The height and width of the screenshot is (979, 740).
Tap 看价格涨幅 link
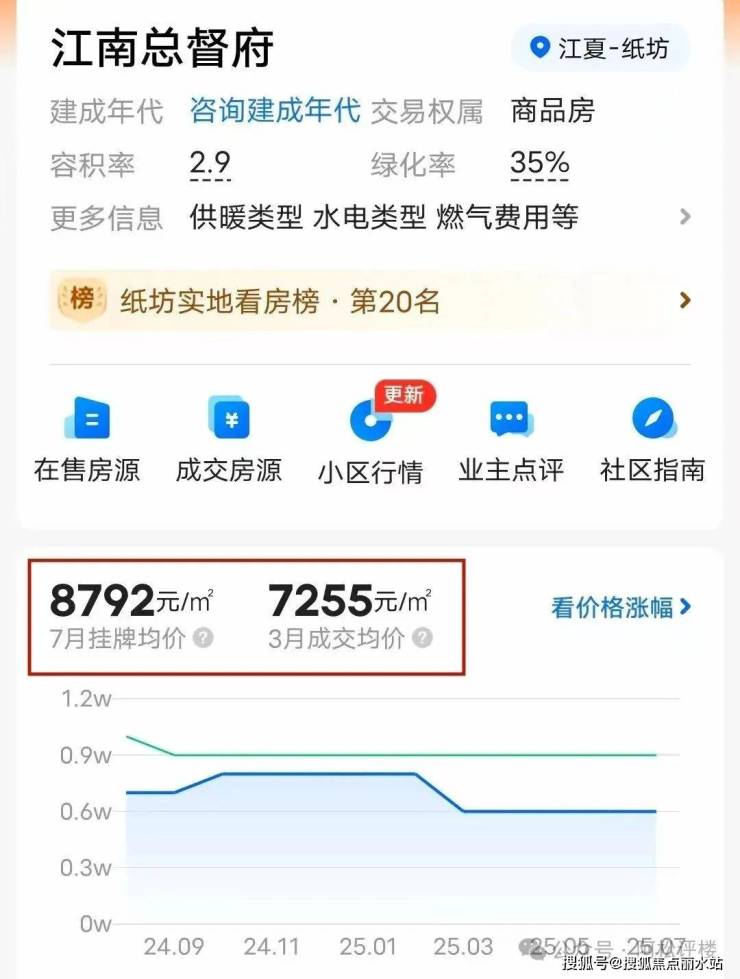[621, 606]
